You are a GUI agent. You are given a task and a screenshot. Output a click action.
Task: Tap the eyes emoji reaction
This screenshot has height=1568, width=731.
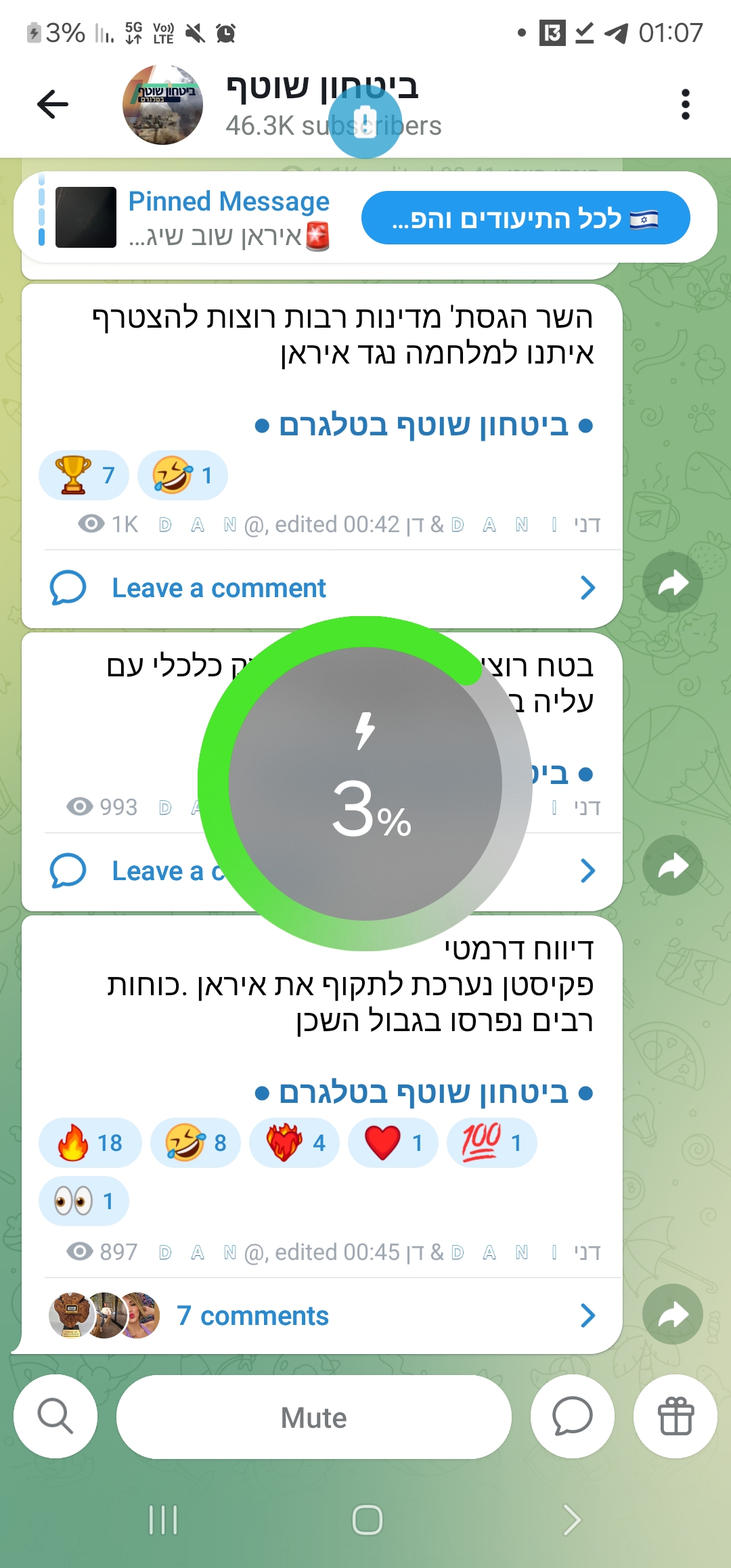[x=84, y=1201]
